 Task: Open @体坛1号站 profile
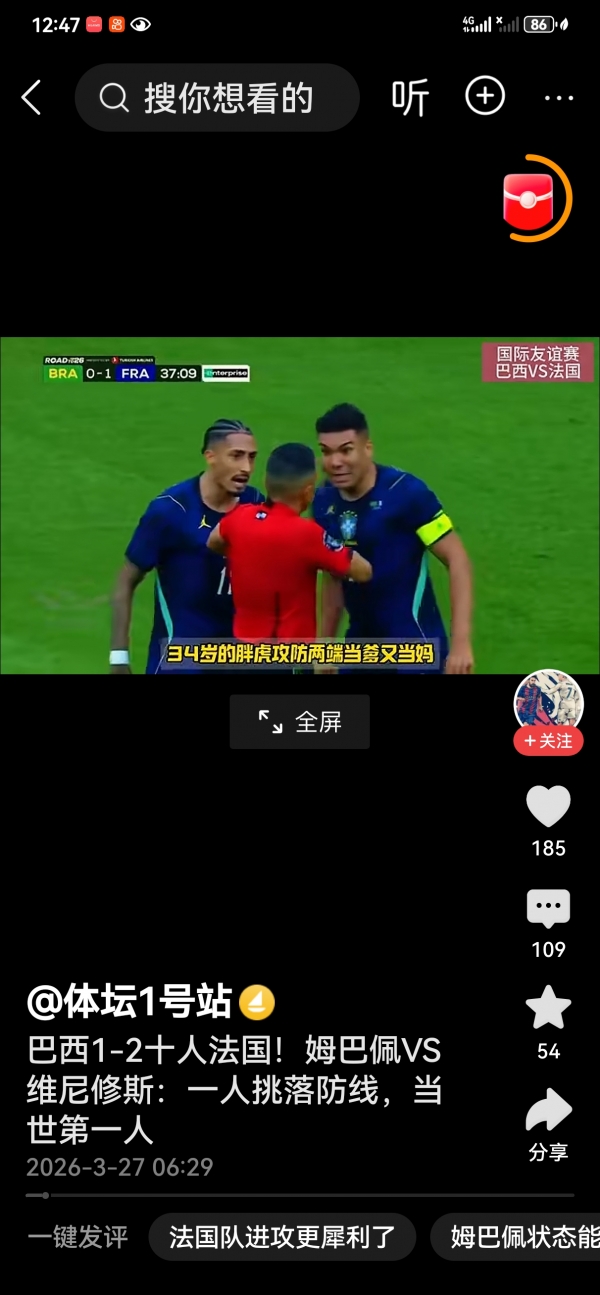tap(130, 1001)
